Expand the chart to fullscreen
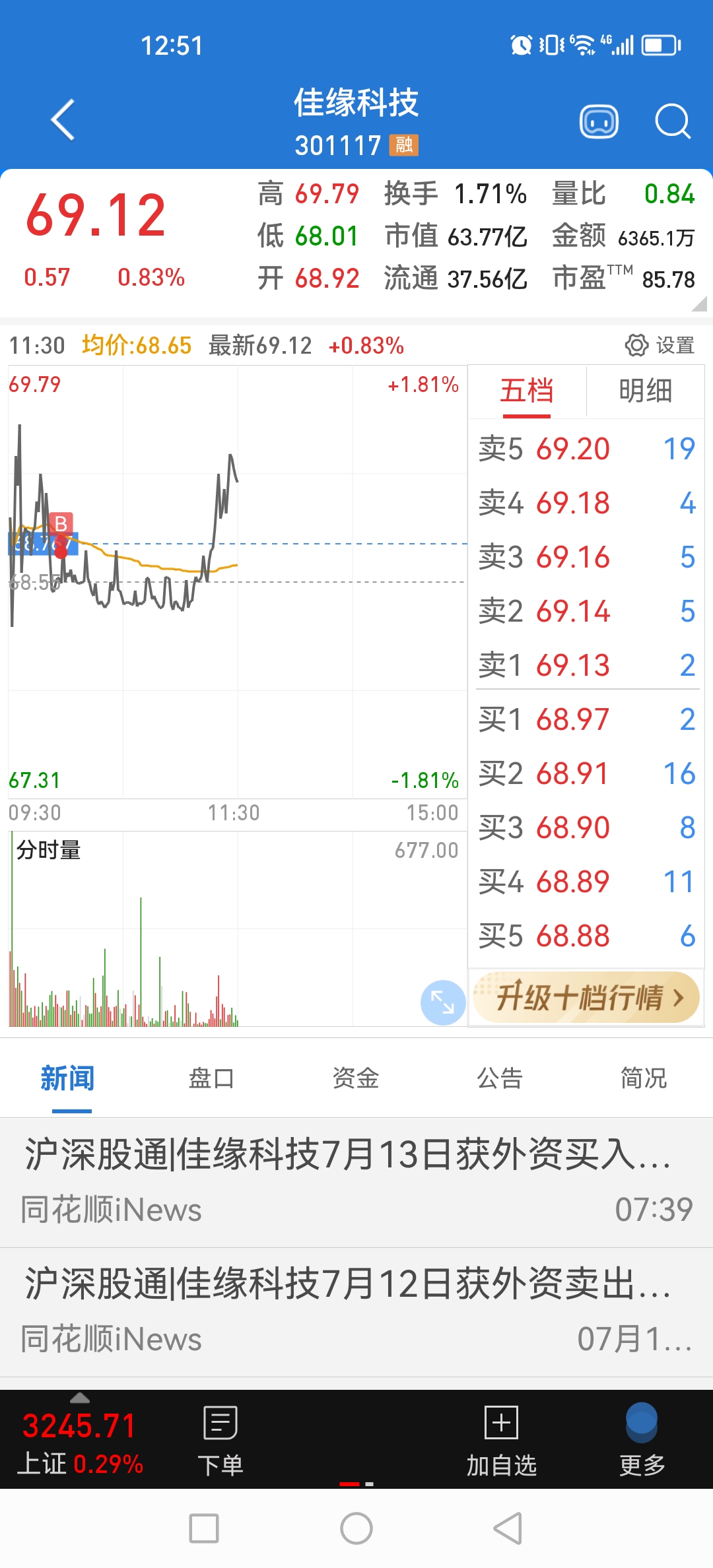The image size is (713, 1568). coord(443,1002)
